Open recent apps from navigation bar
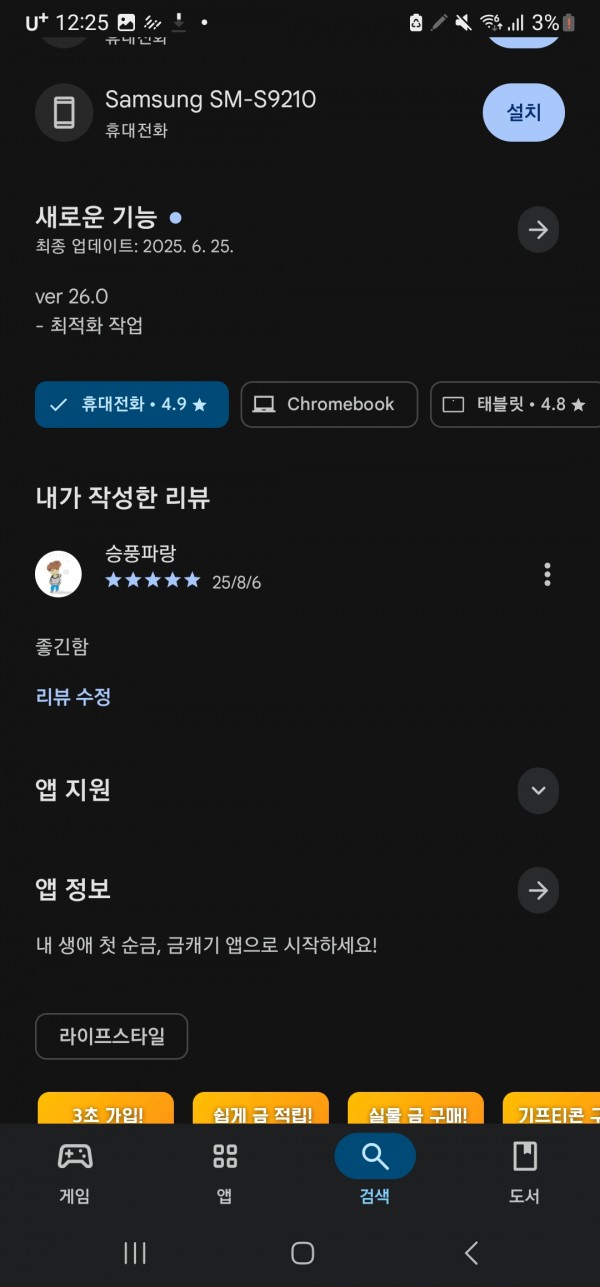Screen dimensions: 600x1287 (x=134, y=1252)
